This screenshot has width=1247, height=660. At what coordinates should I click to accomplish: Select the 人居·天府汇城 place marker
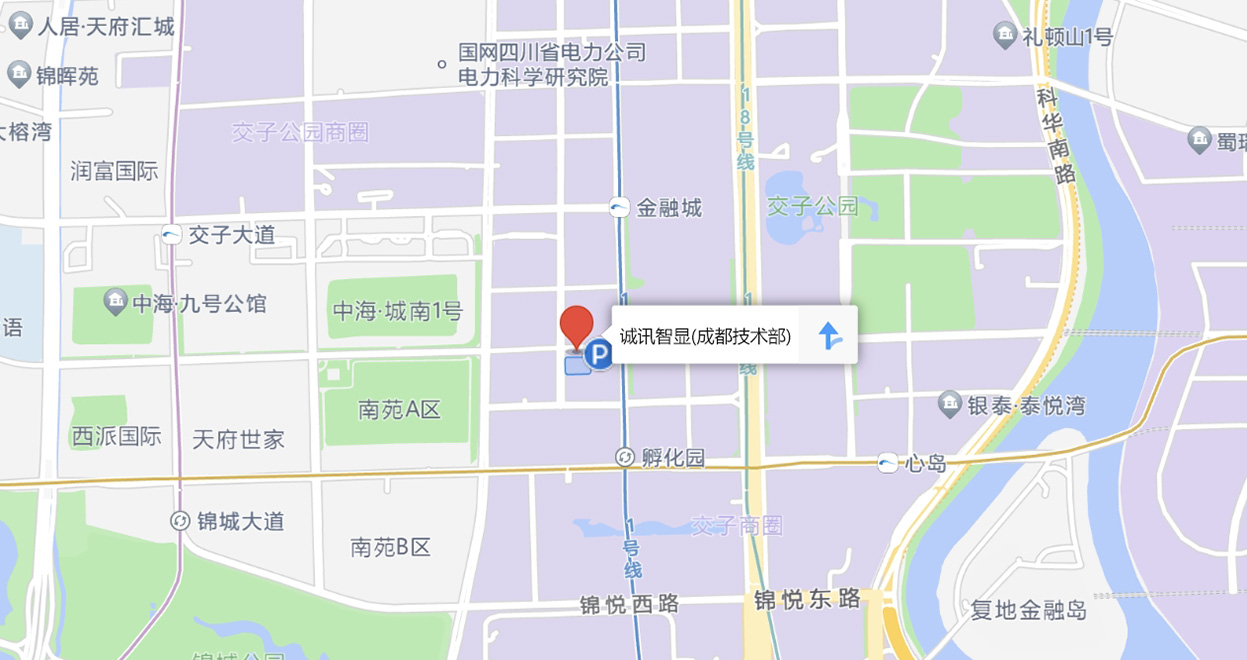(x=18, y=26)
